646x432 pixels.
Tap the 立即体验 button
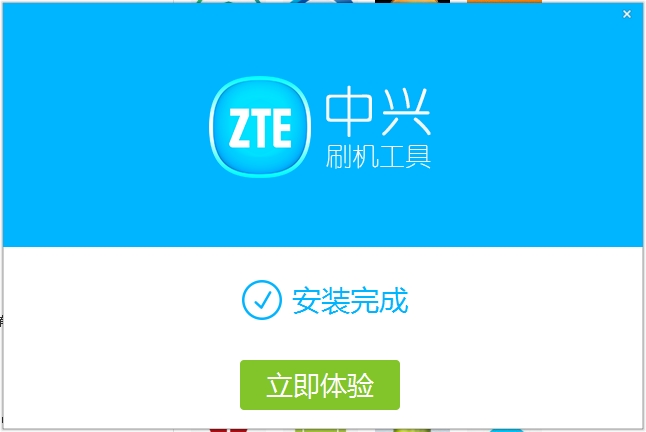pos(320,385)
